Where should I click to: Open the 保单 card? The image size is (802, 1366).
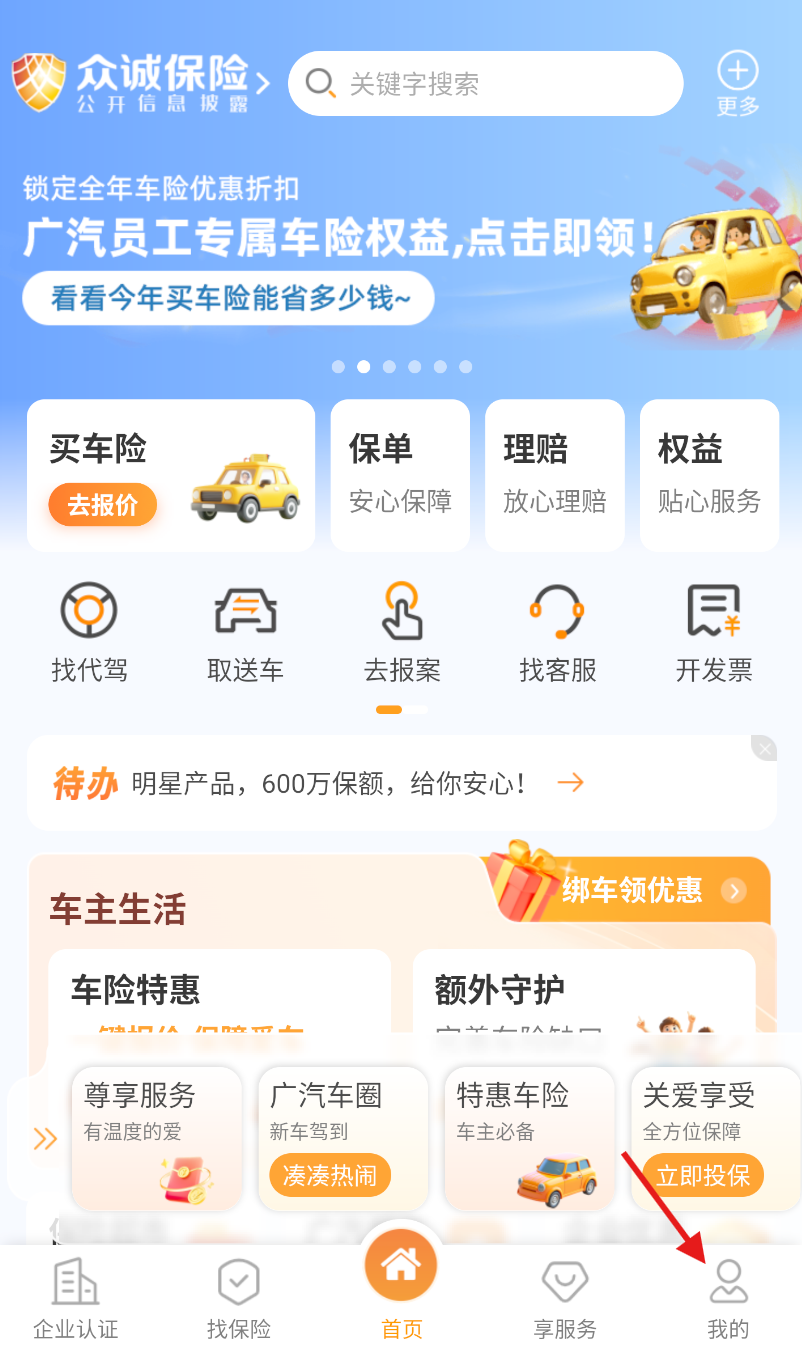400,475
